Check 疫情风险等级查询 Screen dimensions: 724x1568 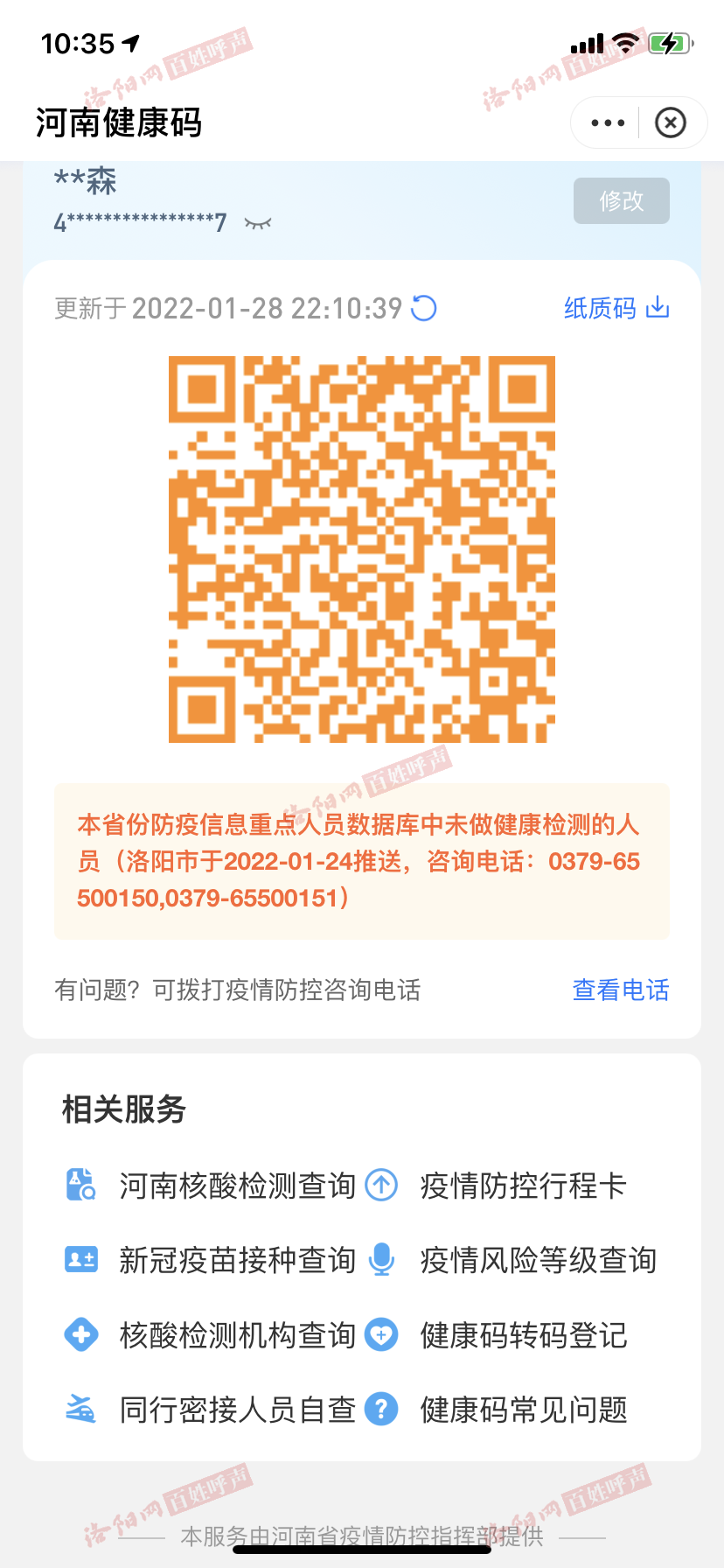511,1260
